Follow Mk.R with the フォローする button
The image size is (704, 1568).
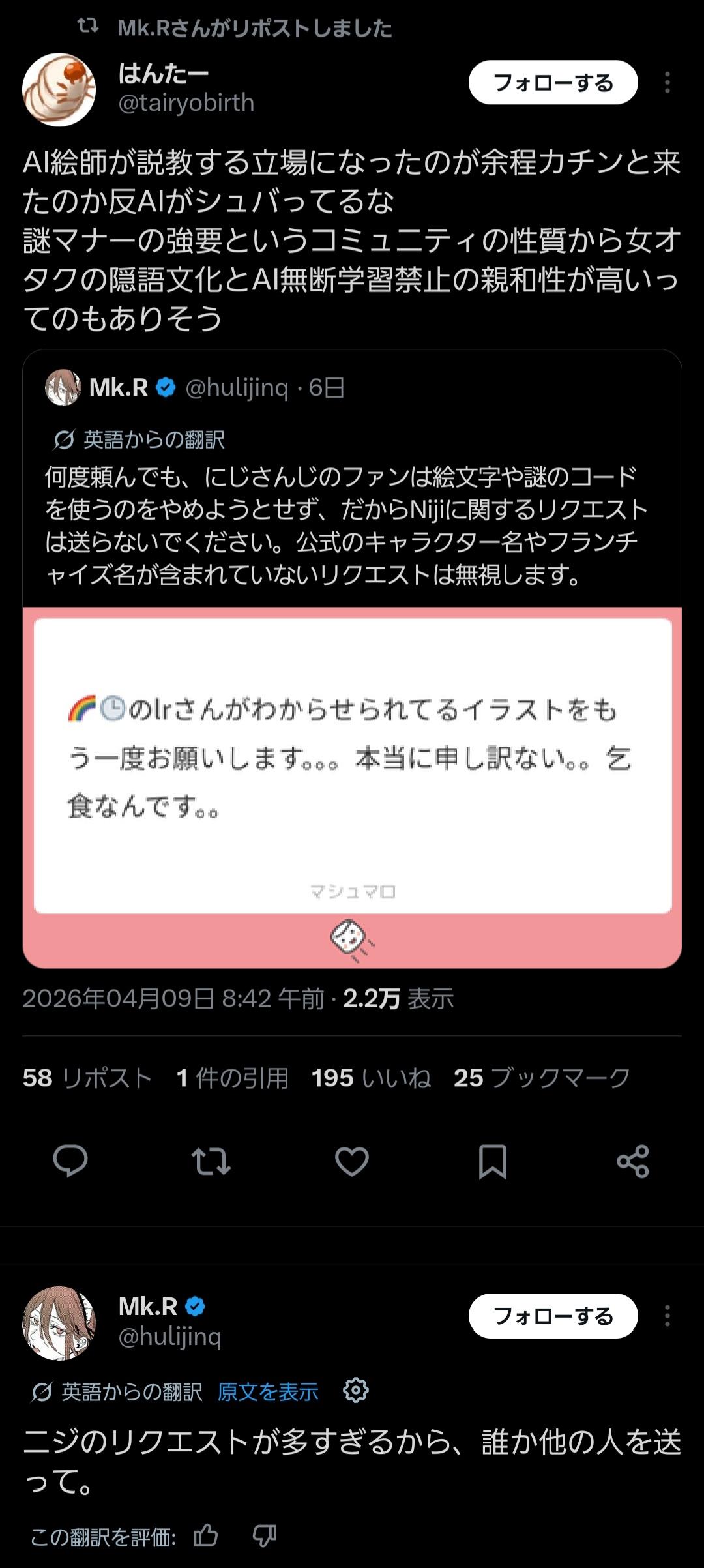click(x=553, y=1316)
